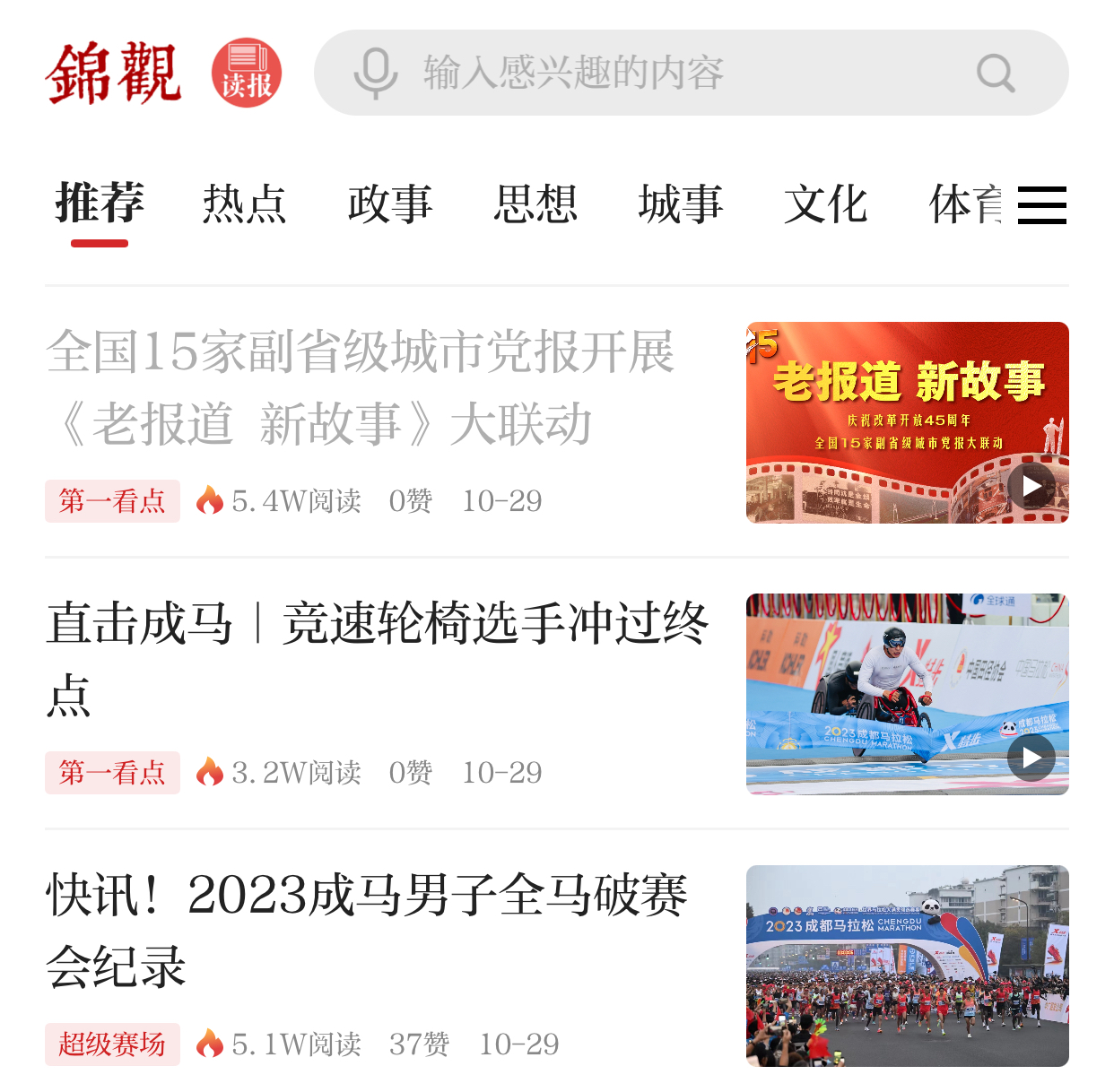The image size is (1114, 1092).
Task: Select the 推荐 tab
Action: [100, 204]
